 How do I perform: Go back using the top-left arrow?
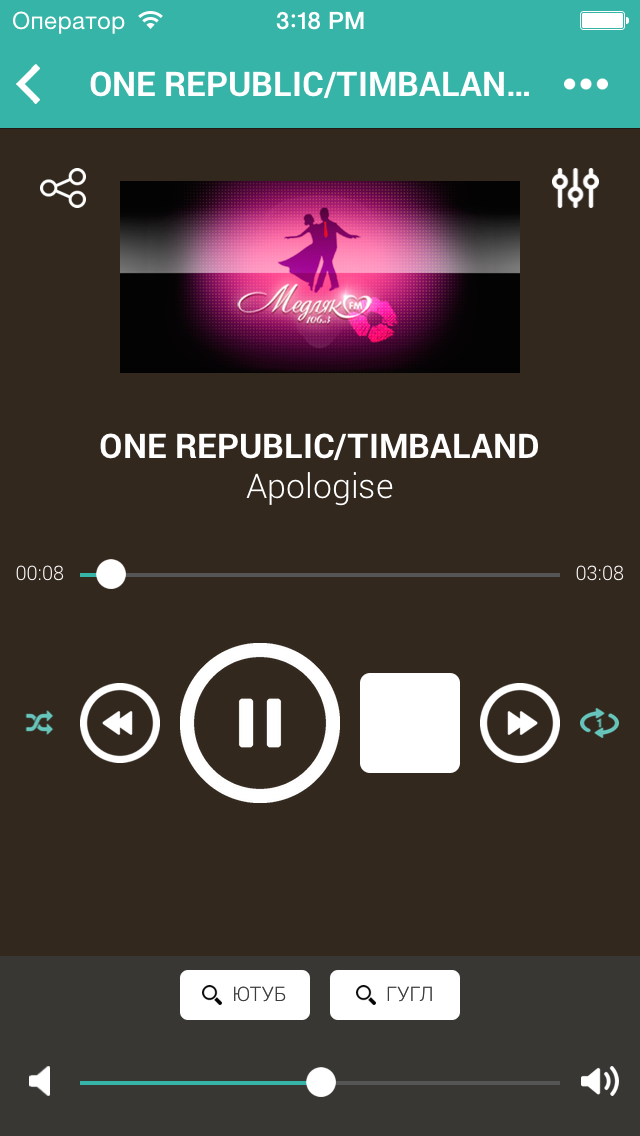30,85
